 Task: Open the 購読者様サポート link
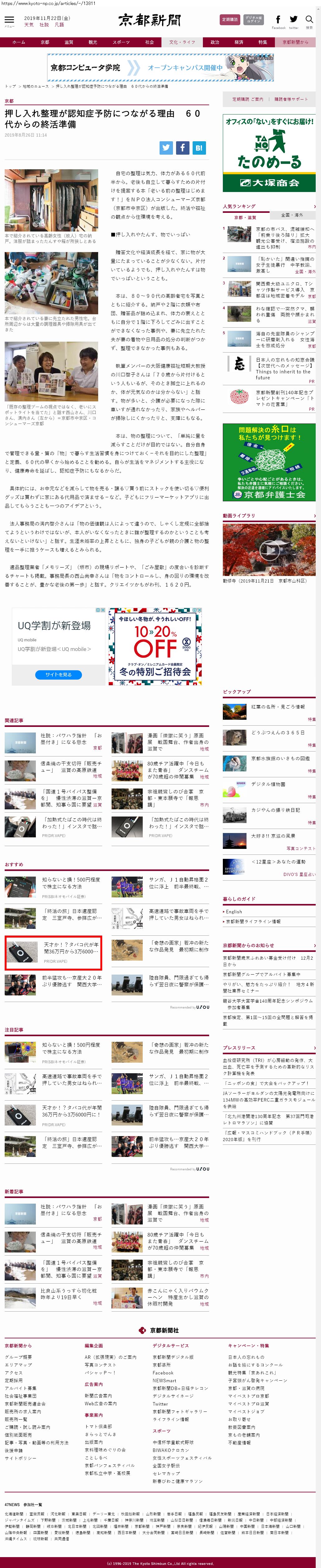[290, 99]
